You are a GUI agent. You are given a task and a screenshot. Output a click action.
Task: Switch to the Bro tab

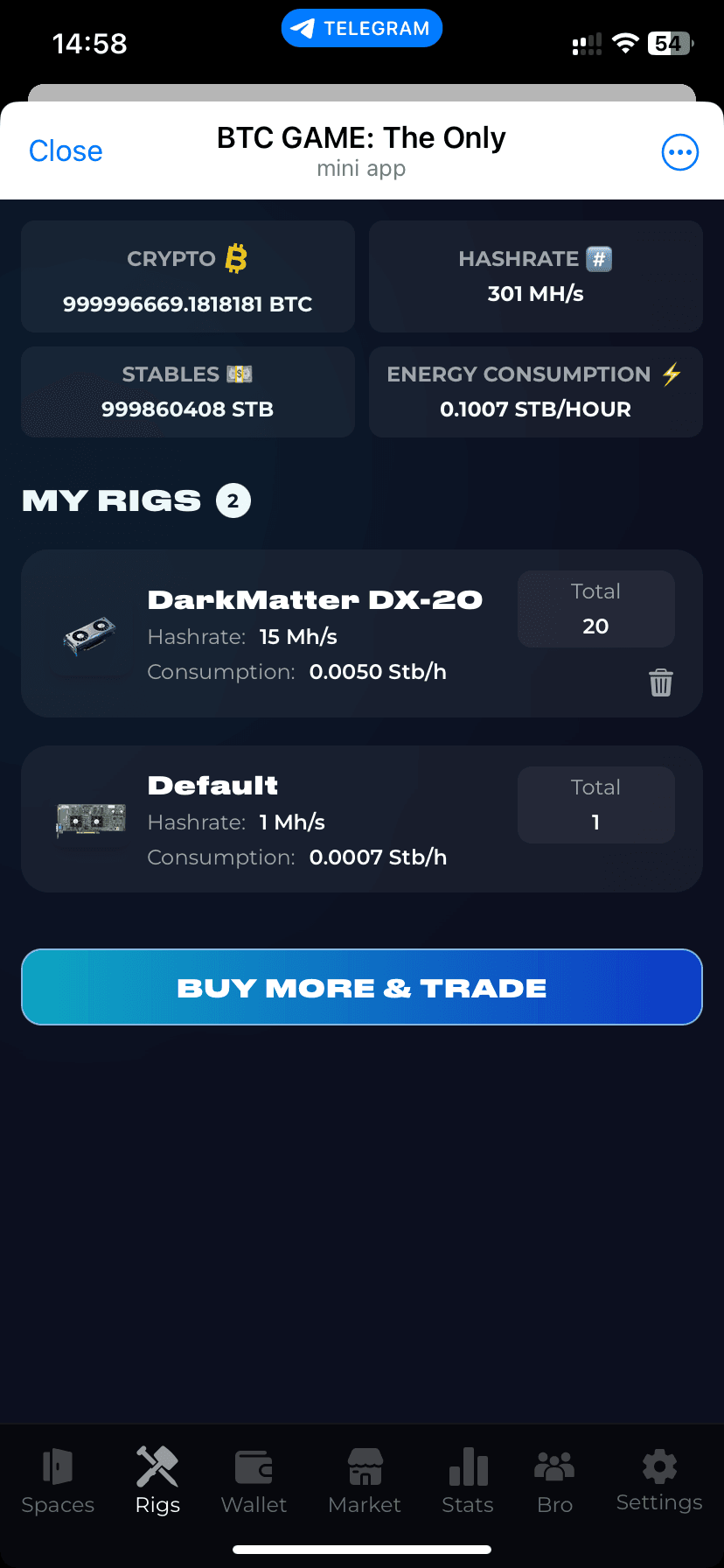click(x=554, y=1480)
